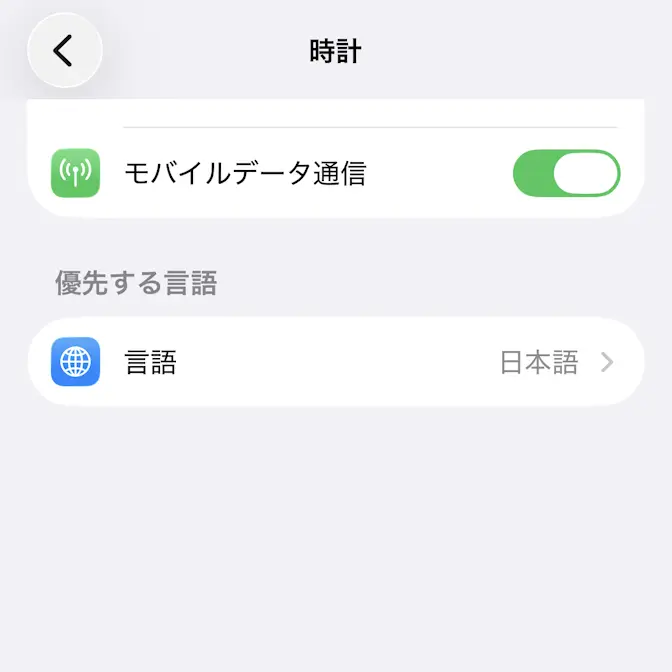Turn off モバイルデータ通信 switch

coord(566,174)
